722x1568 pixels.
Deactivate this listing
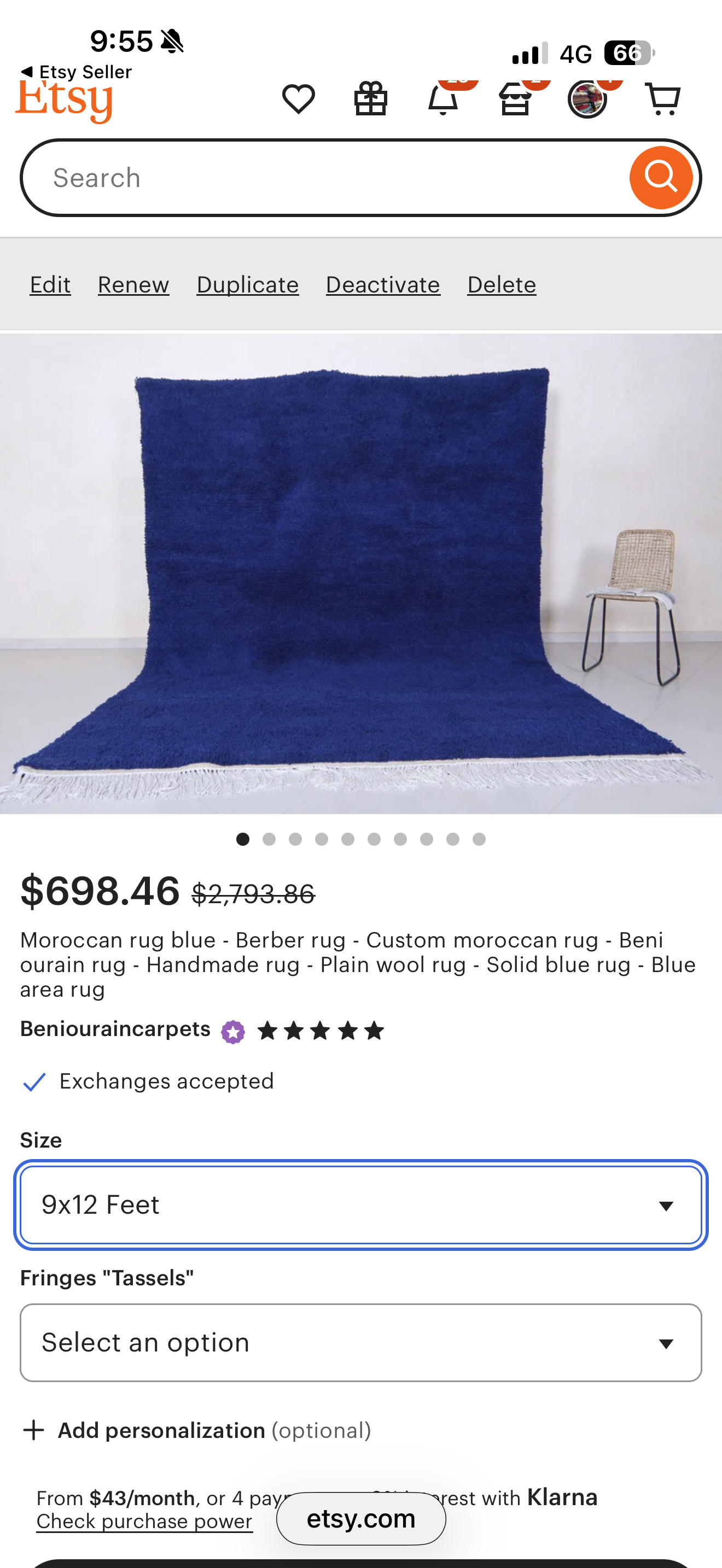point(383,285)
